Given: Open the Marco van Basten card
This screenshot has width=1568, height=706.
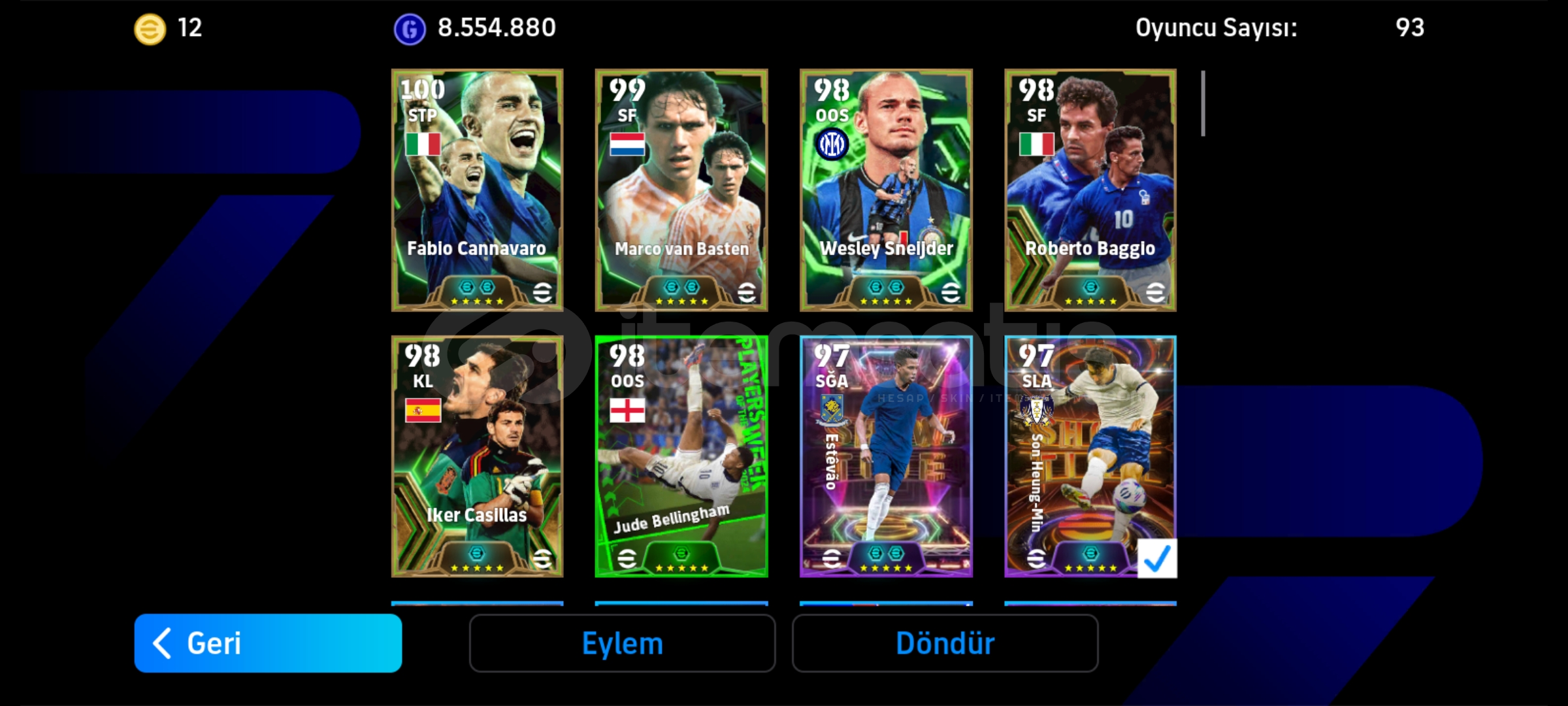Looking at the screenshot, I should pyautogui.click(x=681, y=190).
